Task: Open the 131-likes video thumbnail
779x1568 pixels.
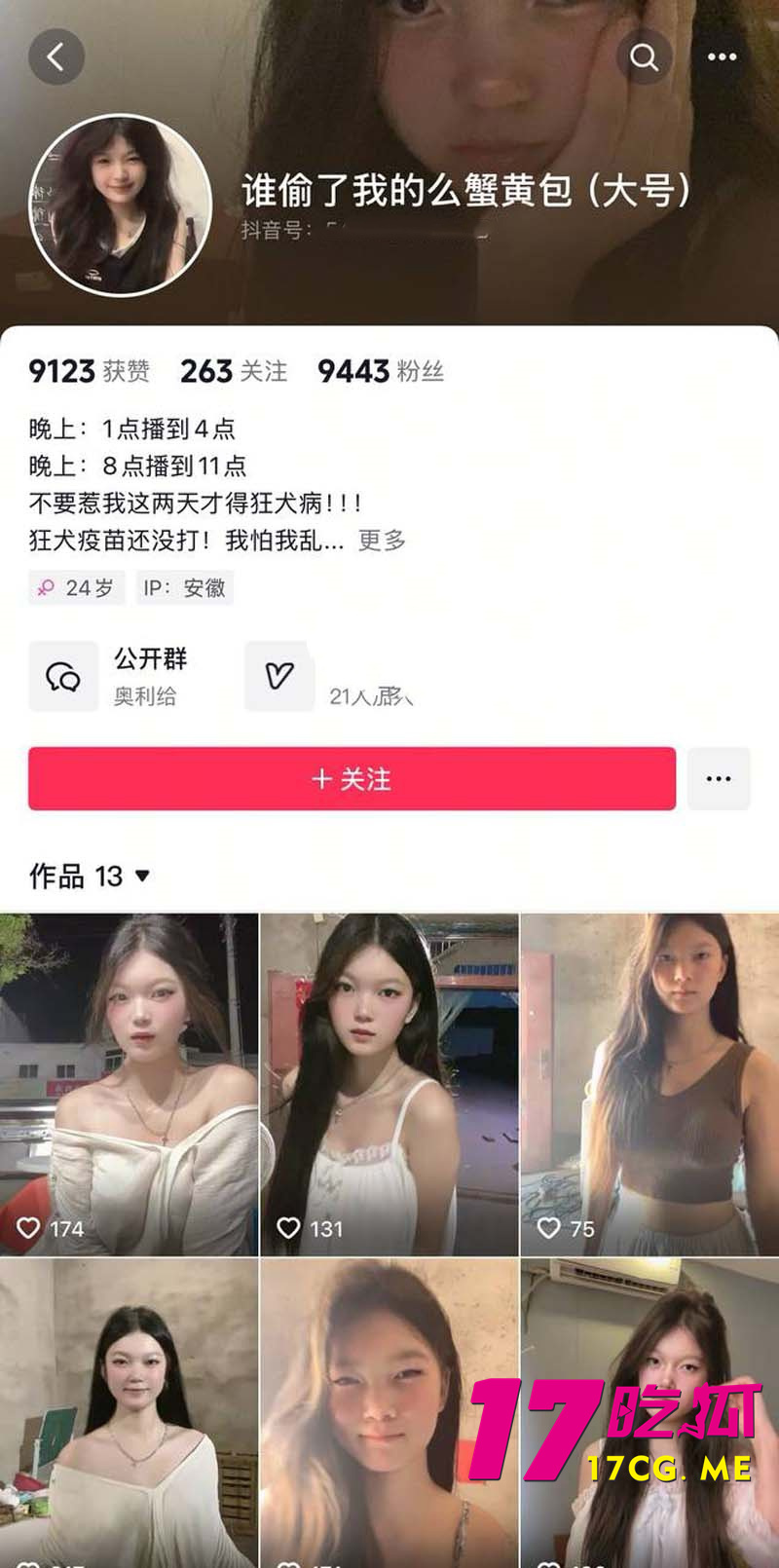Action: pyautogui.click(x=389, y=1081)
